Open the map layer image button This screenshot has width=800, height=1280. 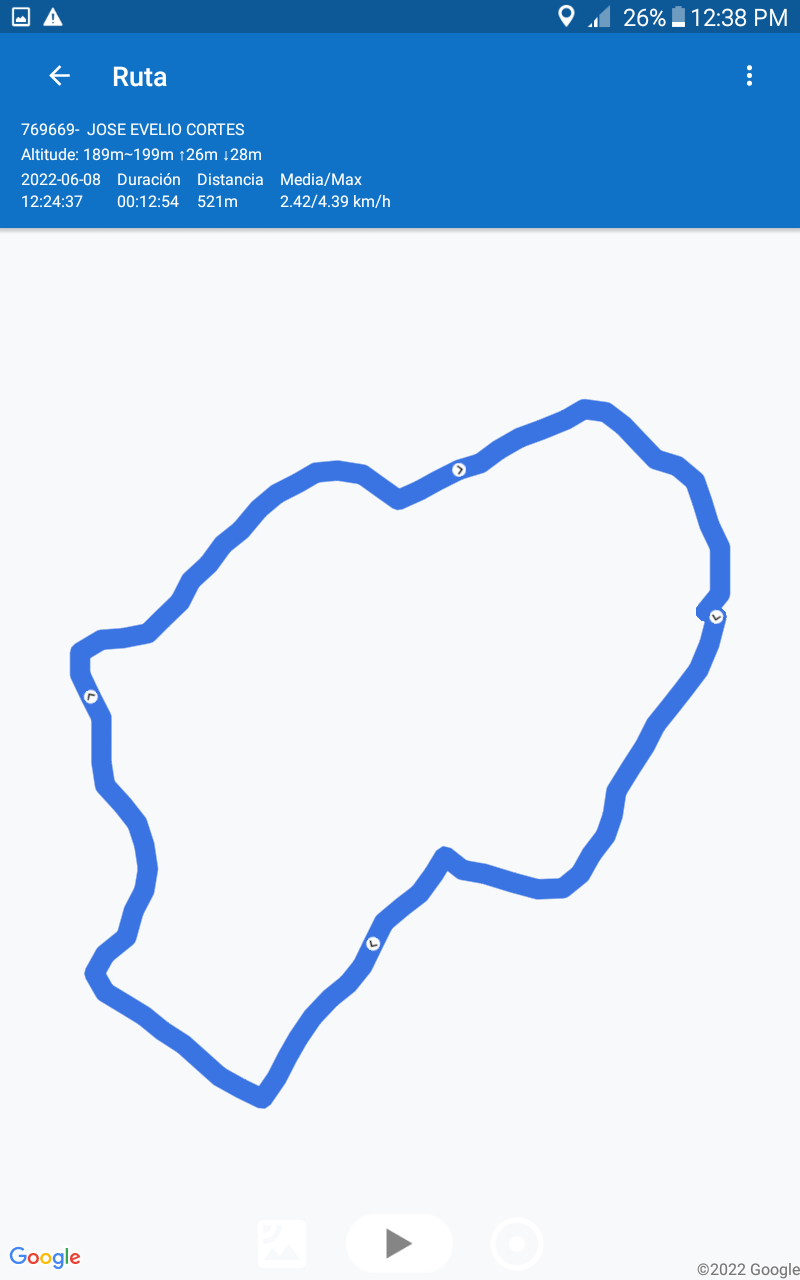coord(282,1244)
